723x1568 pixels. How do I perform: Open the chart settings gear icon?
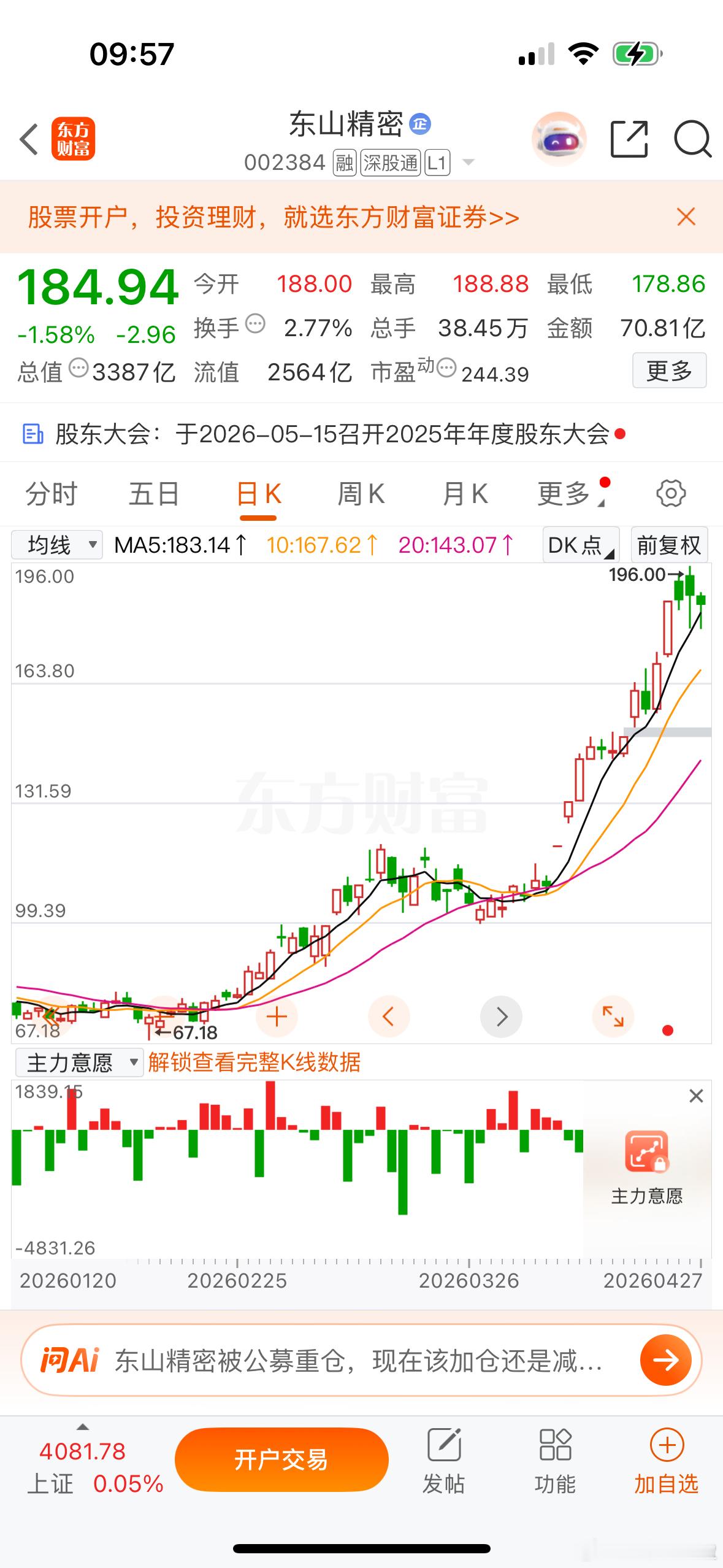point(670,493)
